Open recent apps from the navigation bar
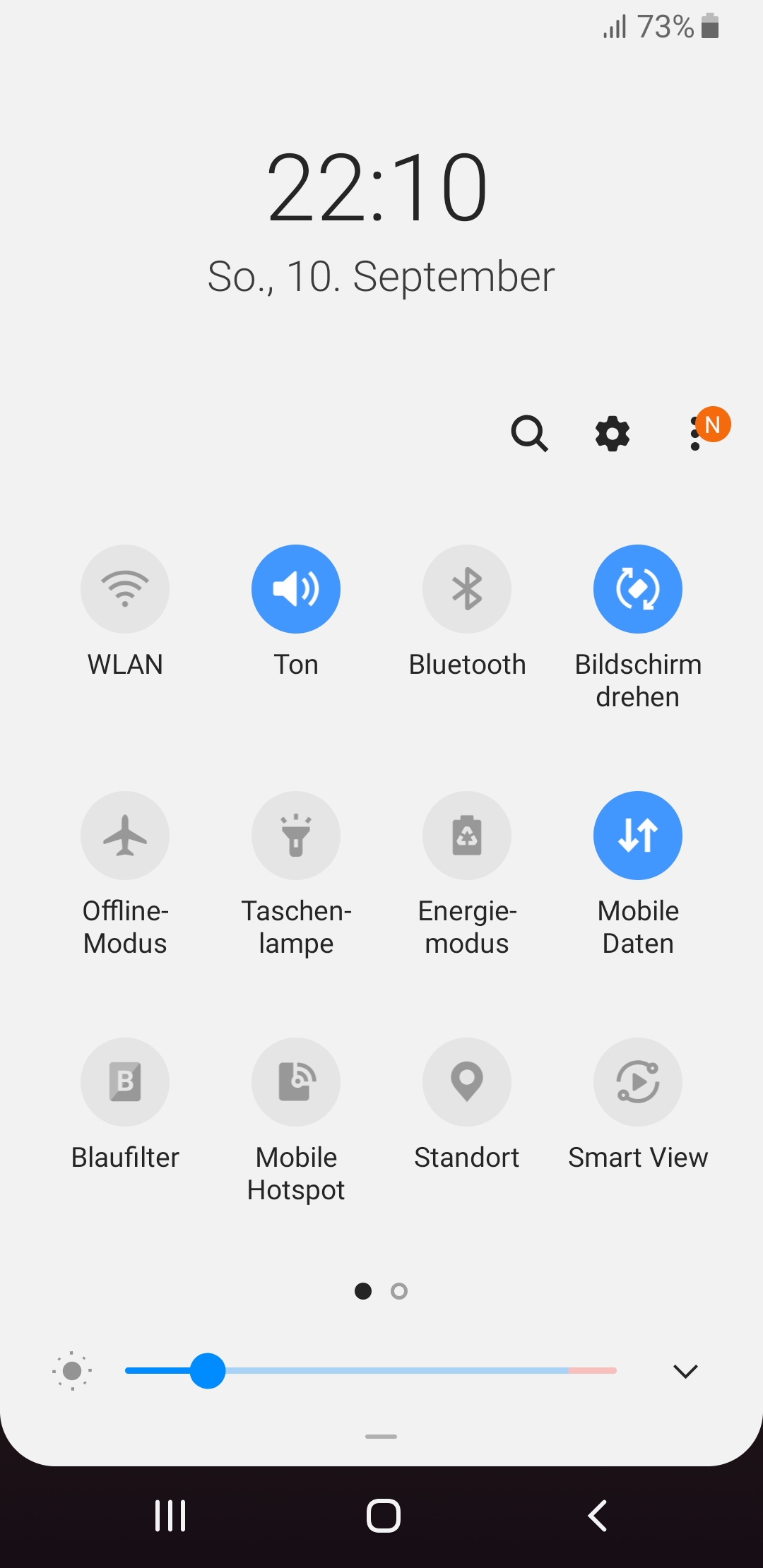The image size is (763, 1568). pos(170,1516)
